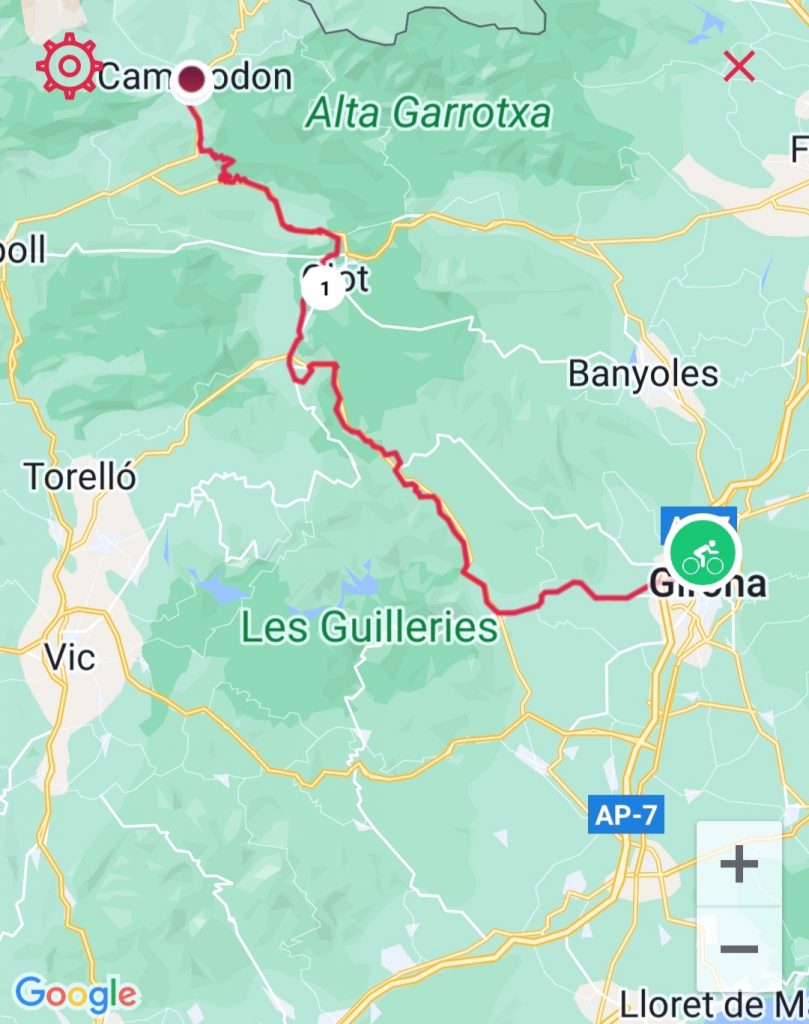Screen dimensions: 809x1024
Task: Open the map settings gear
Action: point(68,66)
